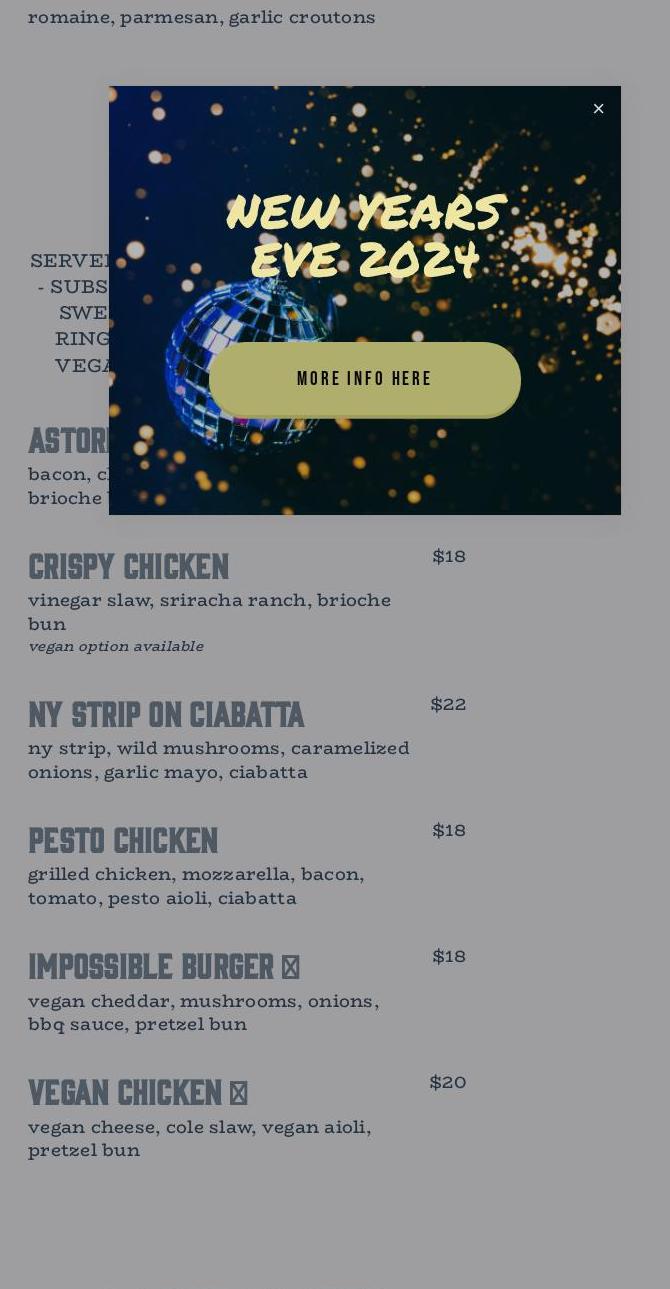This screenshot has height=1289, width=670.
Task: Close the New Years Eve popup
Action: [x=598, y=109]
